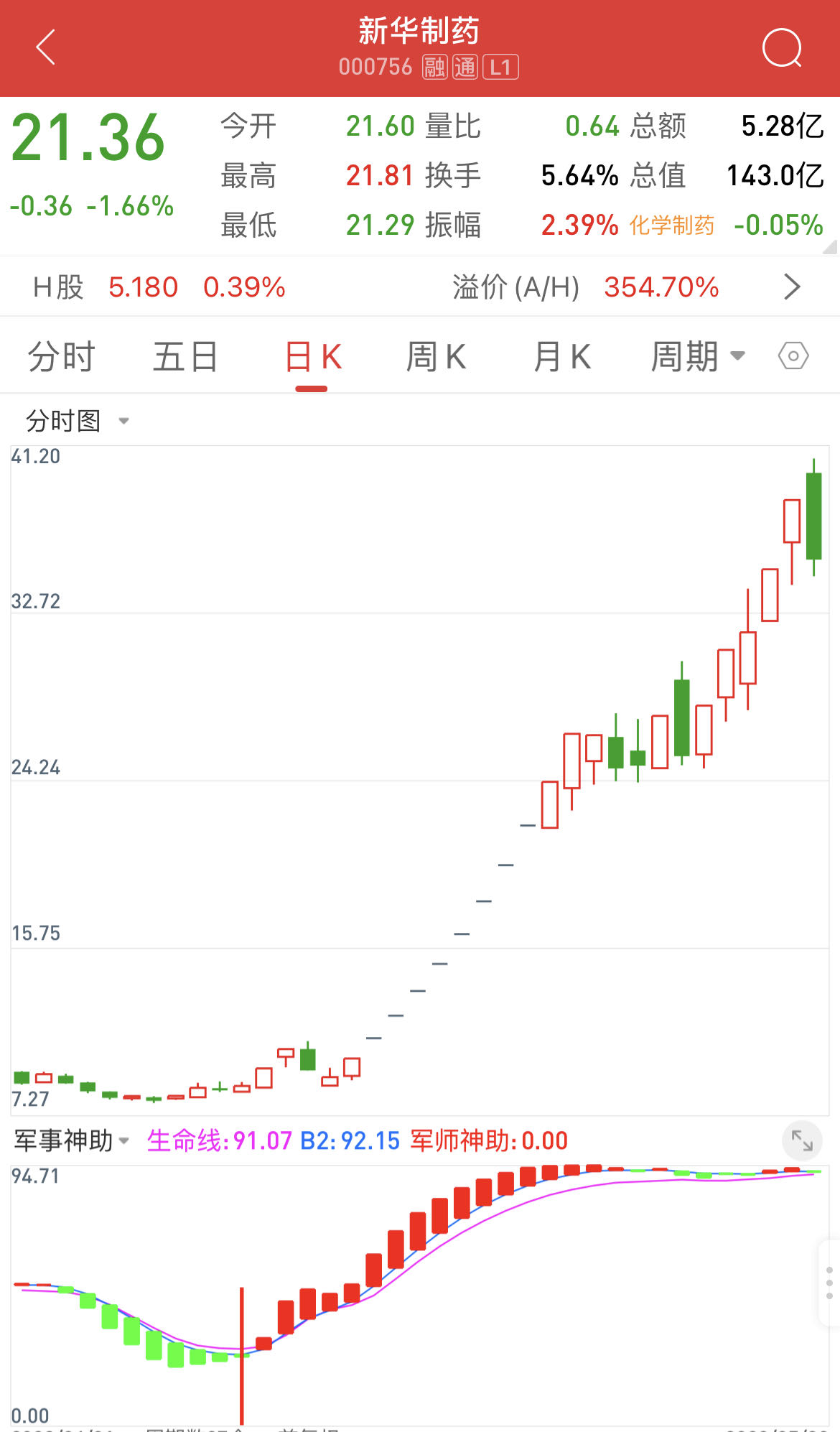Go back using the top-left arrow
This screenshot has height=1432, width=840.
(x=45, y=47)
